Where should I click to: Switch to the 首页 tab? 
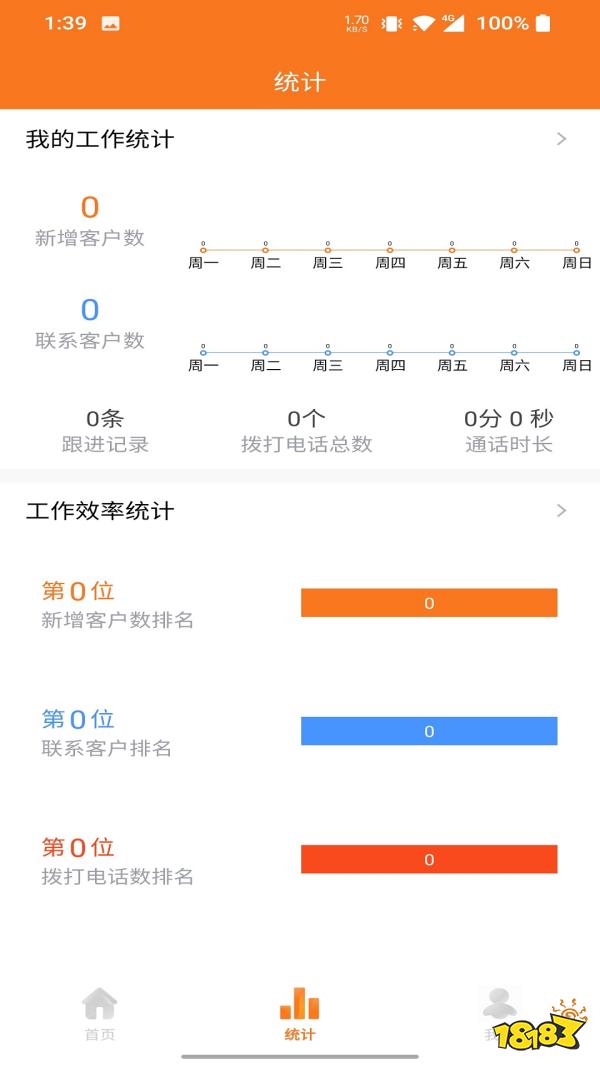[99, 1013]
